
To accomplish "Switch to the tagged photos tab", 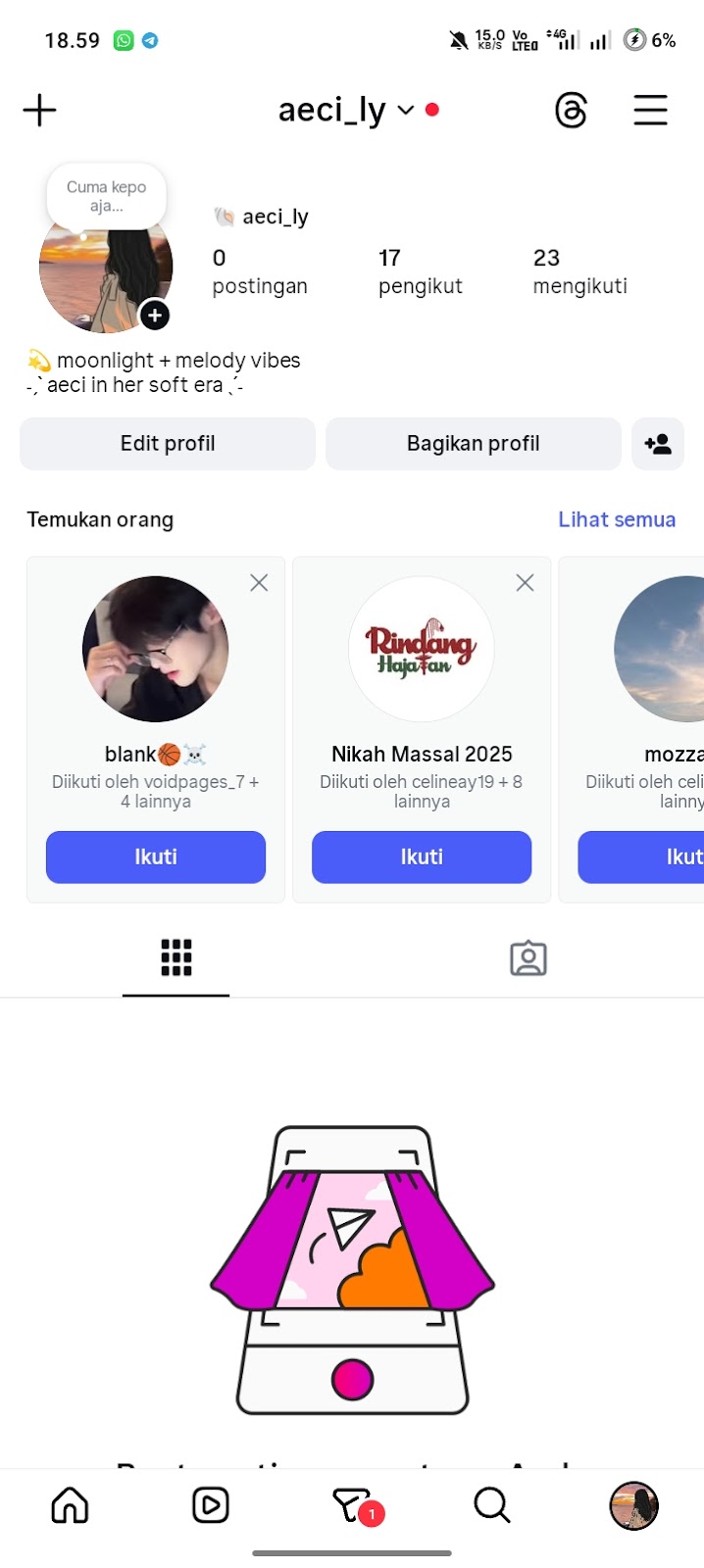I will pos(528,957).
